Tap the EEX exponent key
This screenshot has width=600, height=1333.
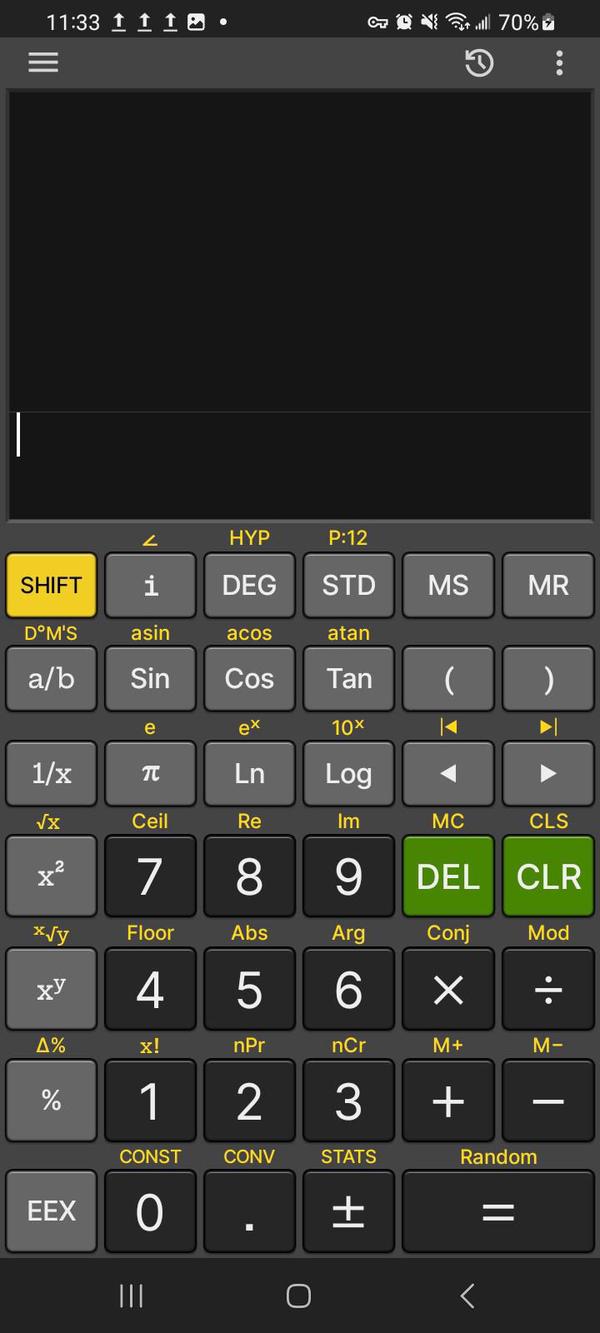point(51,1212)
